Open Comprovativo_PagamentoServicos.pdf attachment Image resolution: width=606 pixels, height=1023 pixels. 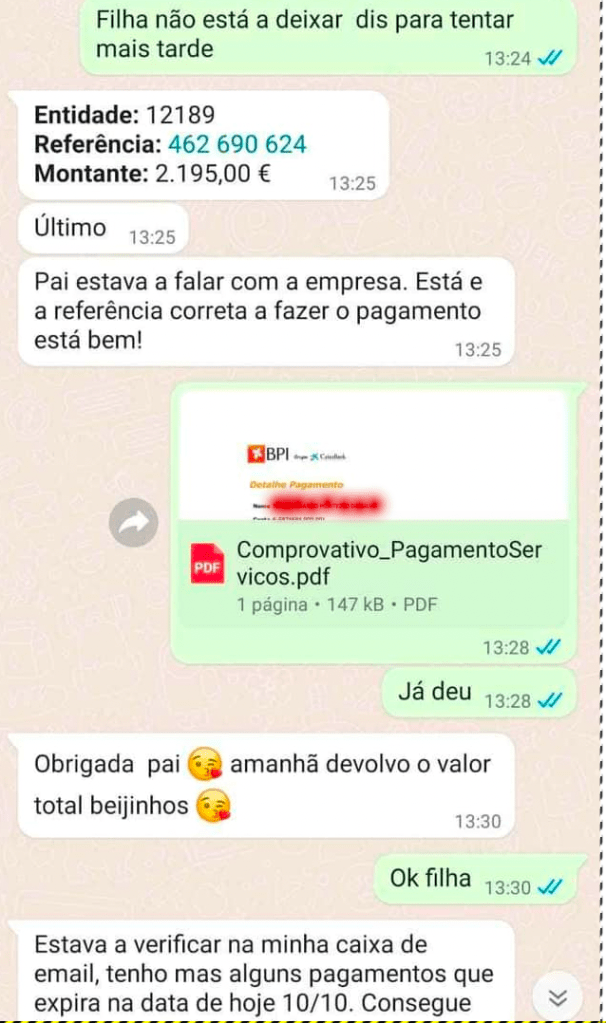point(372,564)
